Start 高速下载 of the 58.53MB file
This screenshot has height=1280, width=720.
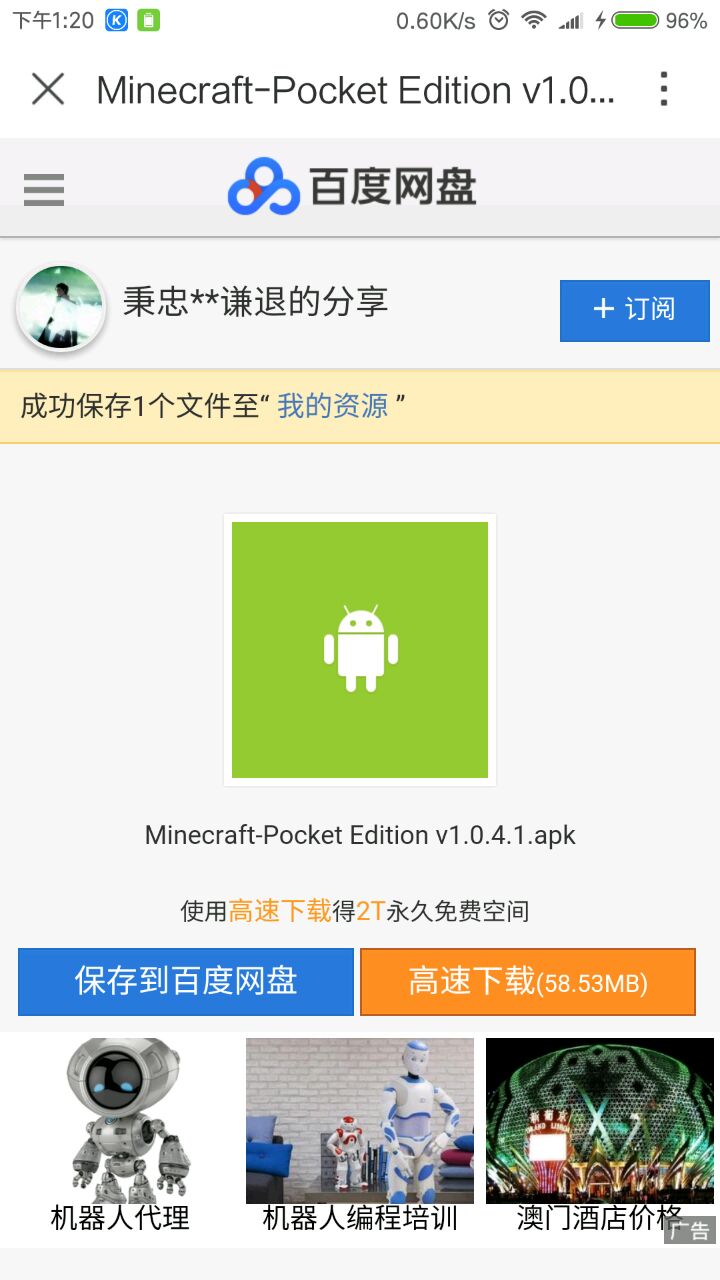[527, 981]
